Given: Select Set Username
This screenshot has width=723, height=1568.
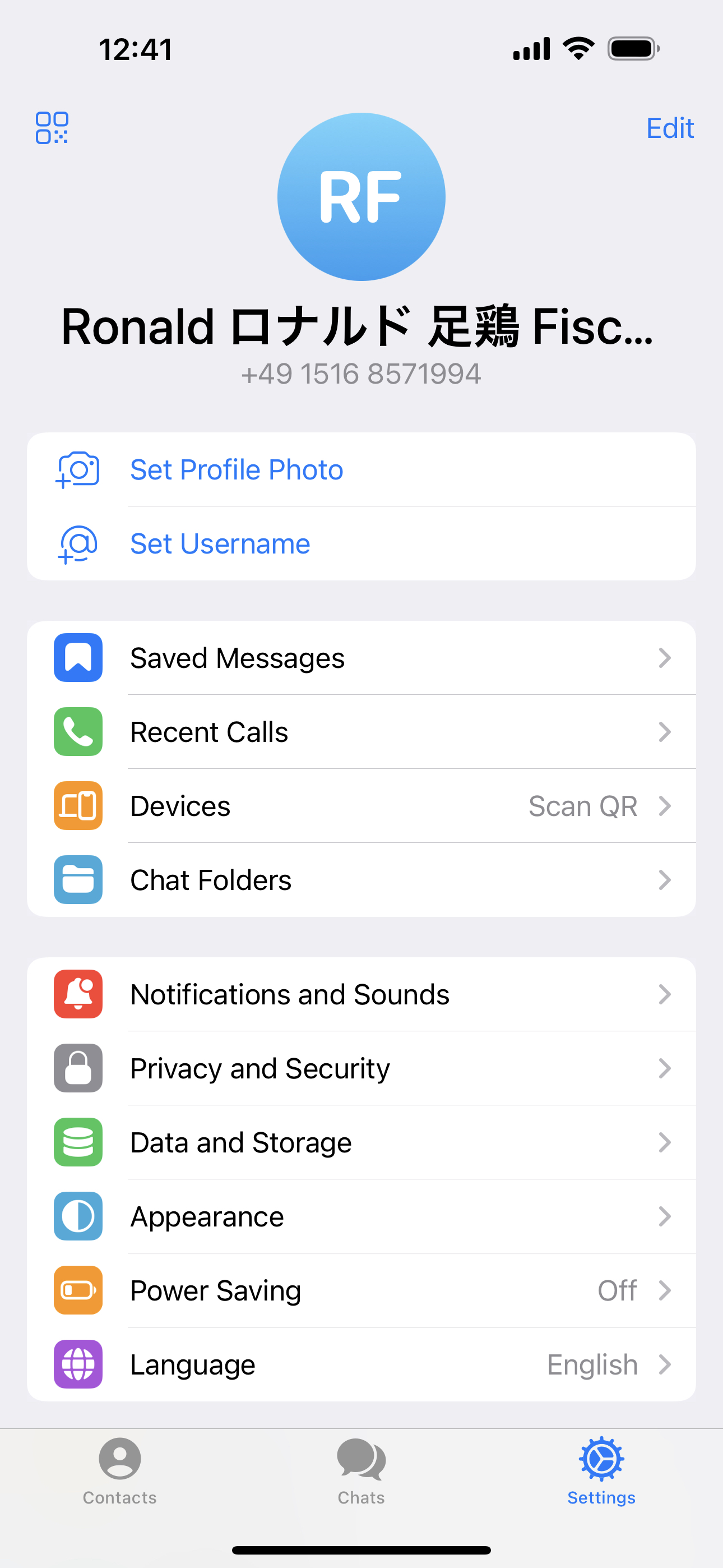Looking at the screenshot, I should coord(220,543).
